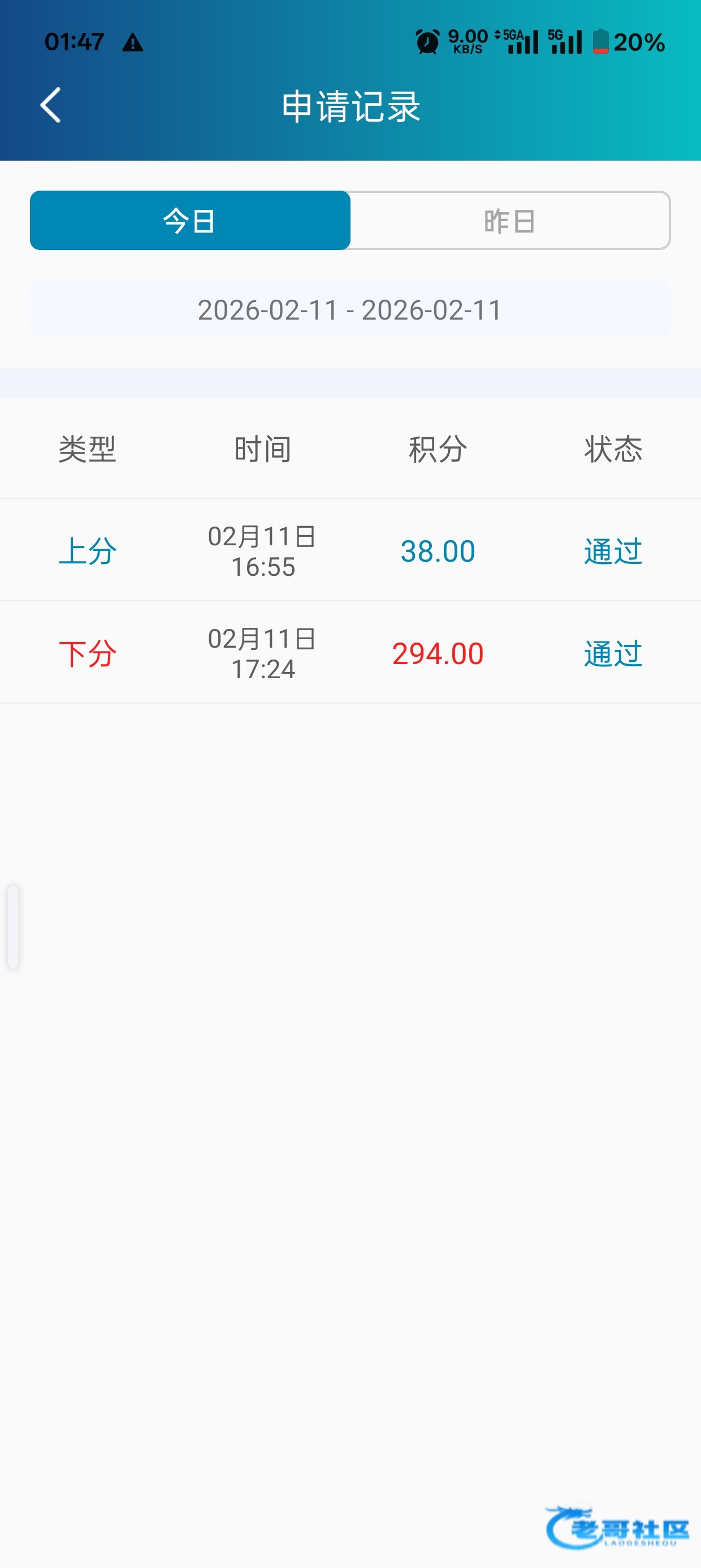The height and width of the screenshot is (1568, 701).
Task: Go back from the 申请记录 page
Action: (x=50, y=105)
